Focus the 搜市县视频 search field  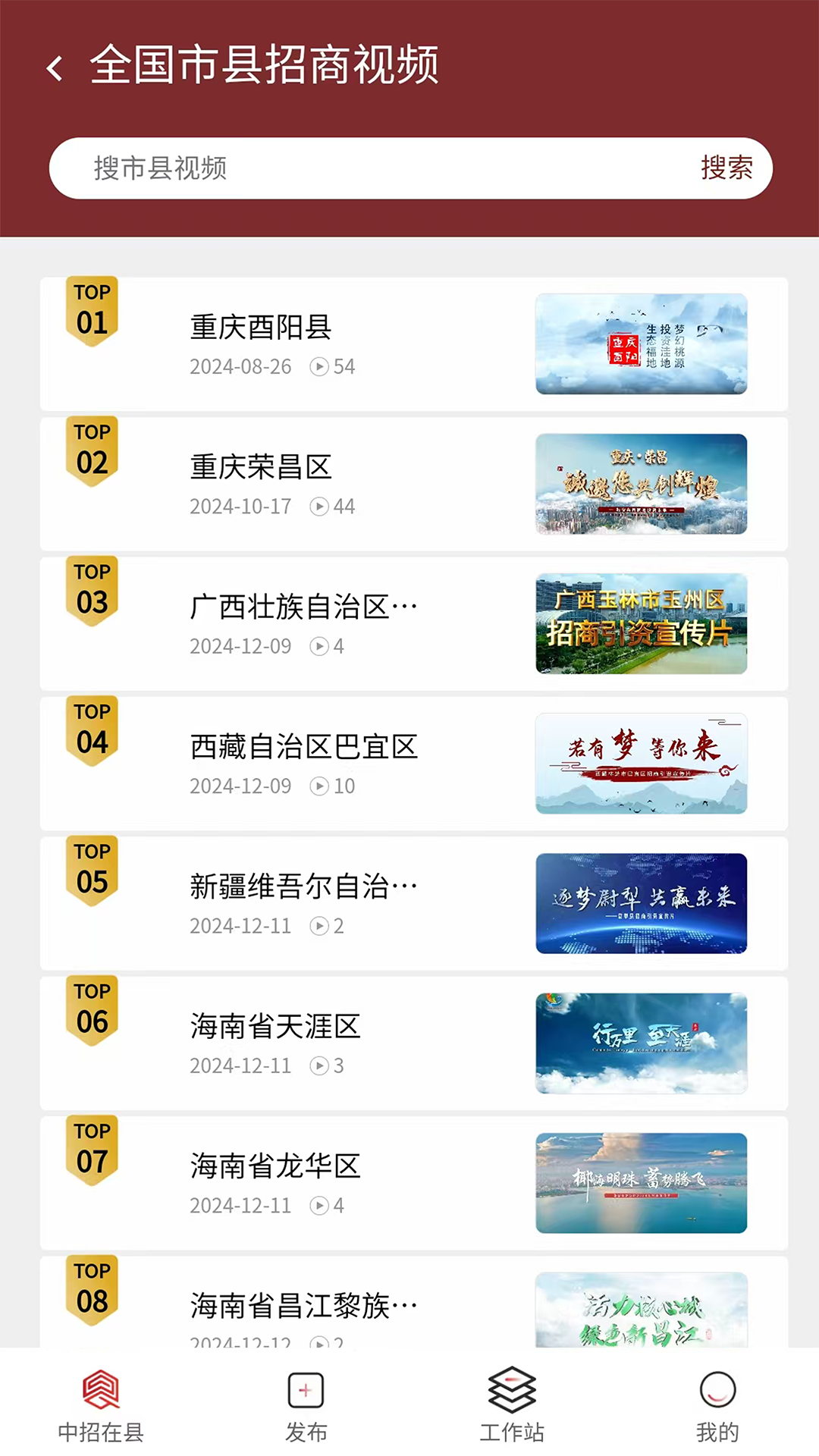pos(364,168)
